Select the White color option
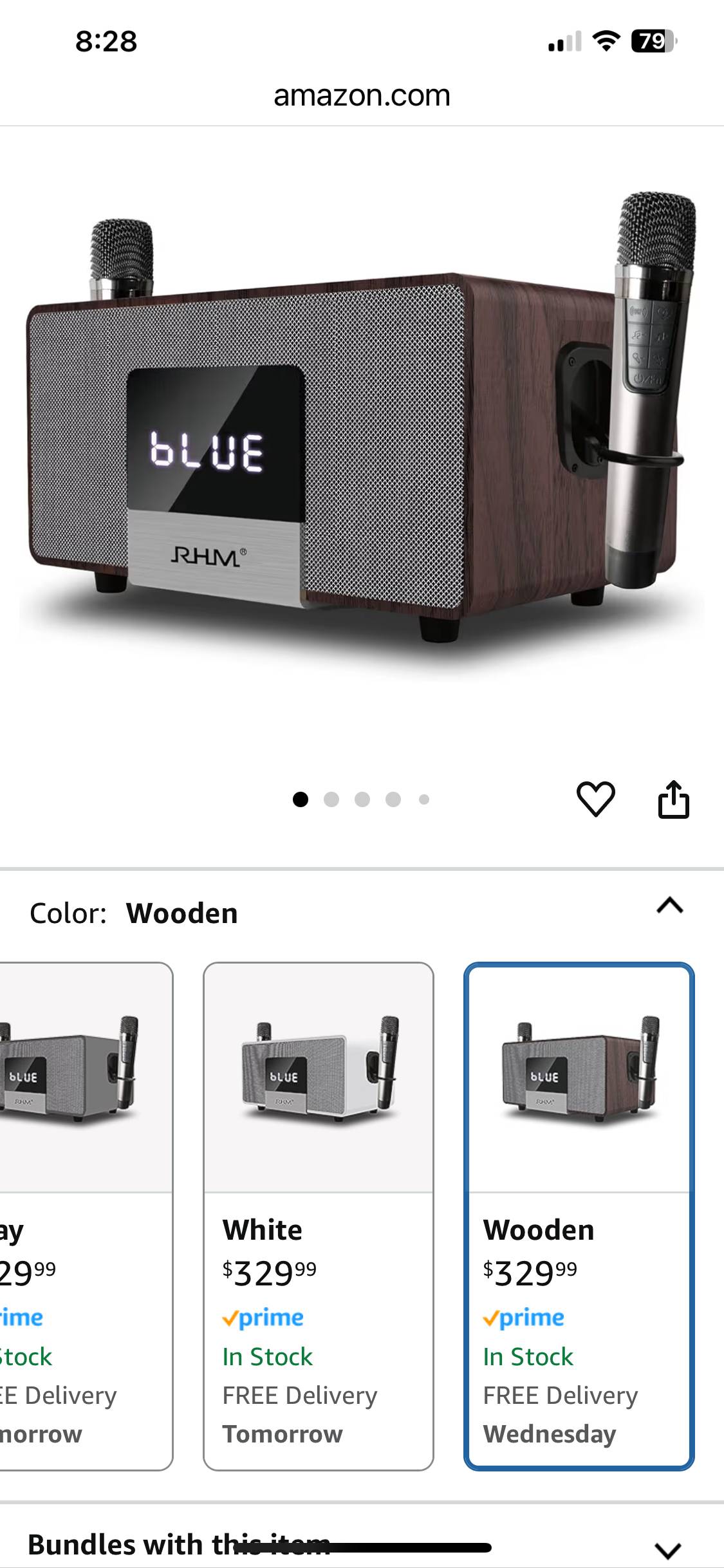 click(x=319, y=1217)
